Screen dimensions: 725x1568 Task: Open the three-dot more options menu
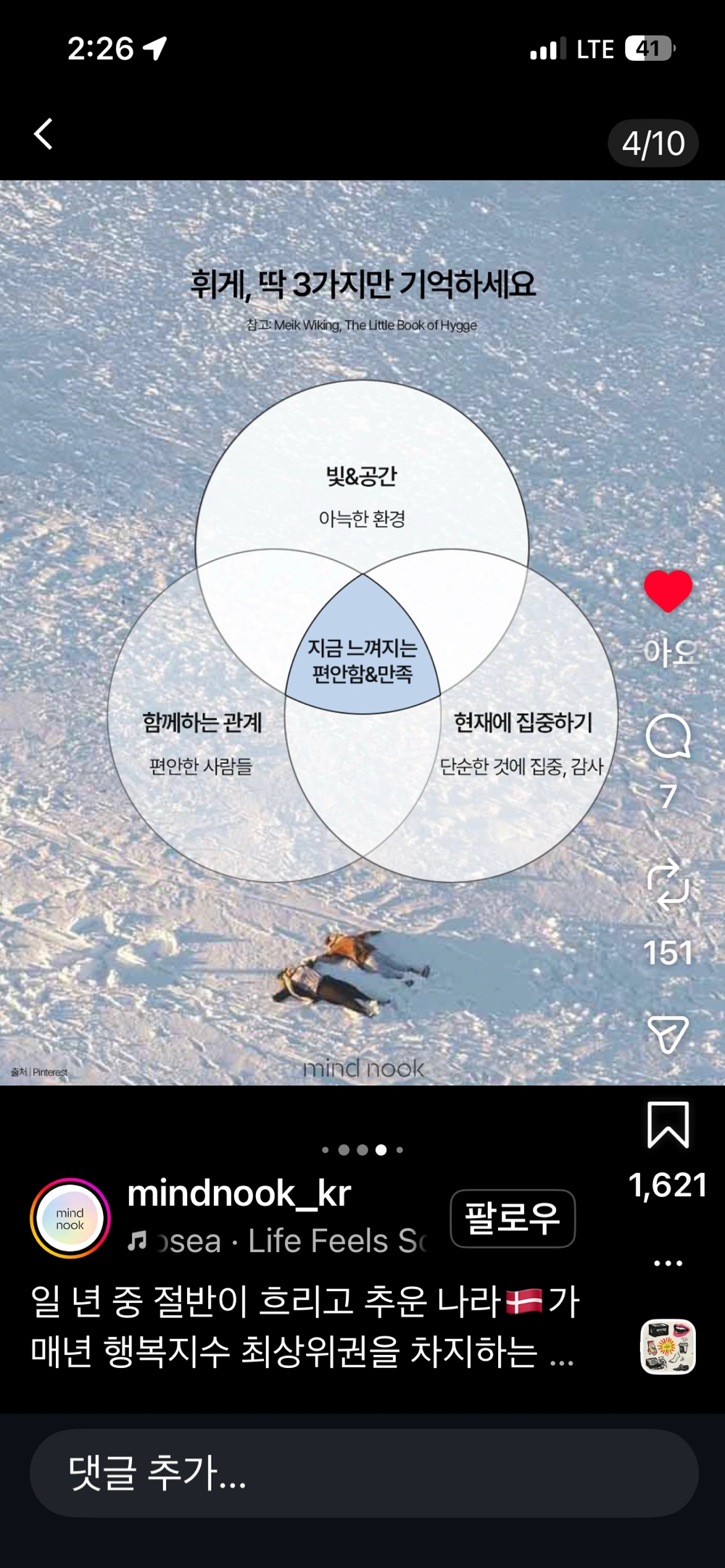pos(668,1262)
